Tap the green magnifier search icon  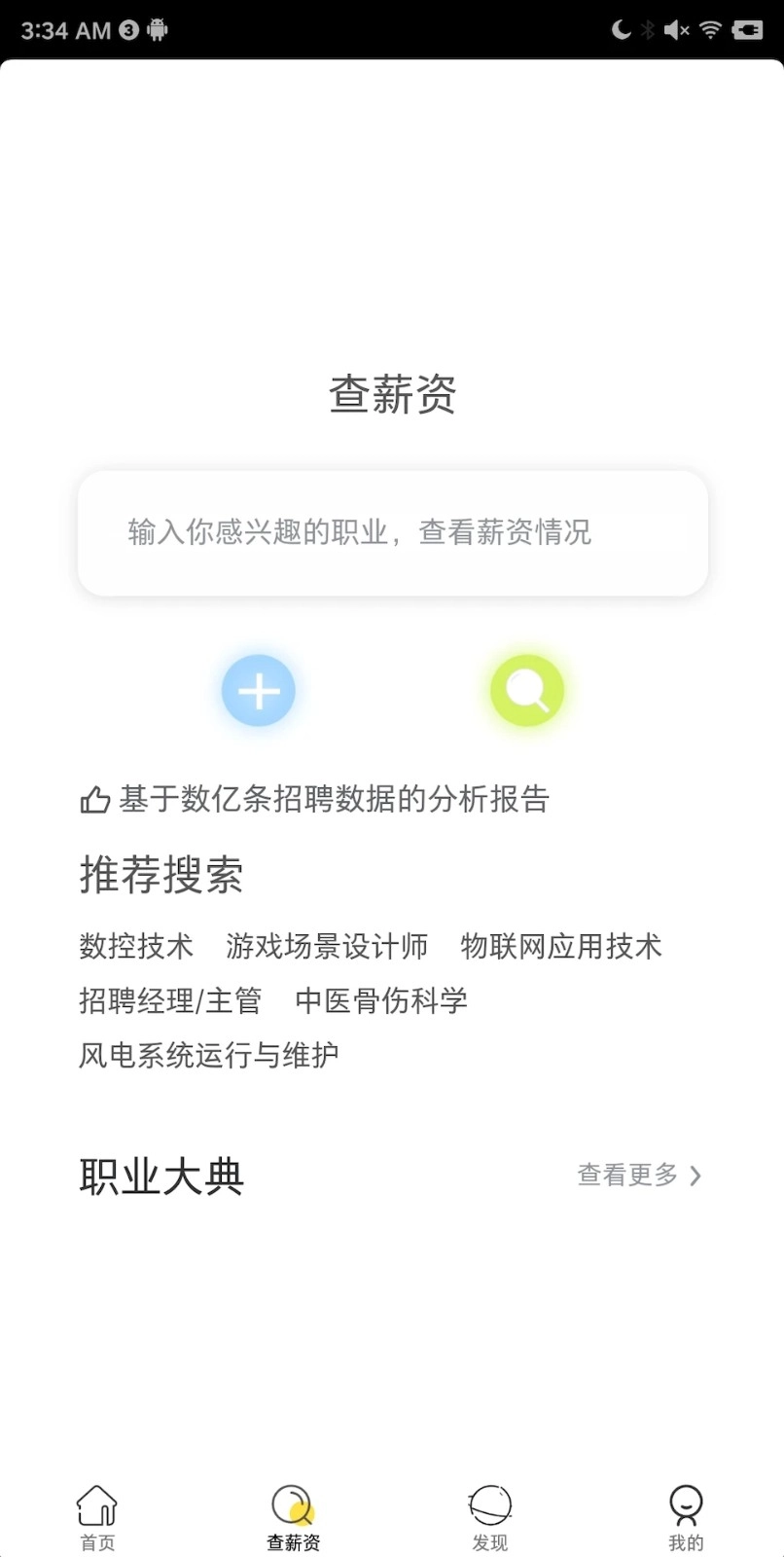click(526, 691)
